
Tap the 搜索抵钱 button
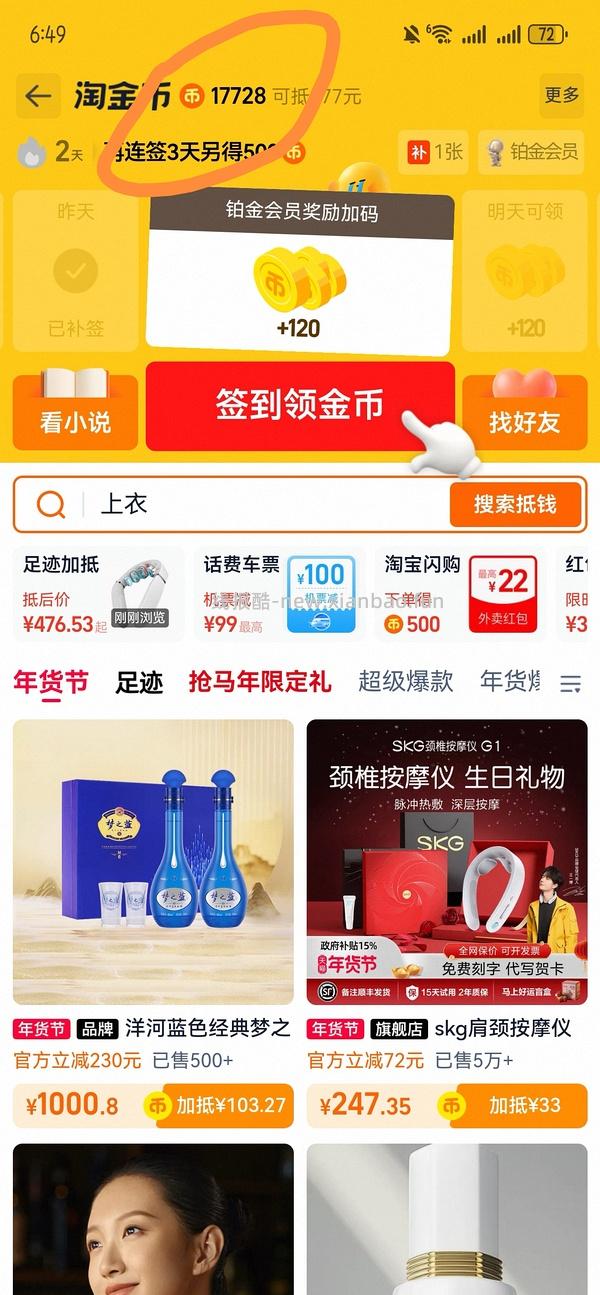pos(515,504)
